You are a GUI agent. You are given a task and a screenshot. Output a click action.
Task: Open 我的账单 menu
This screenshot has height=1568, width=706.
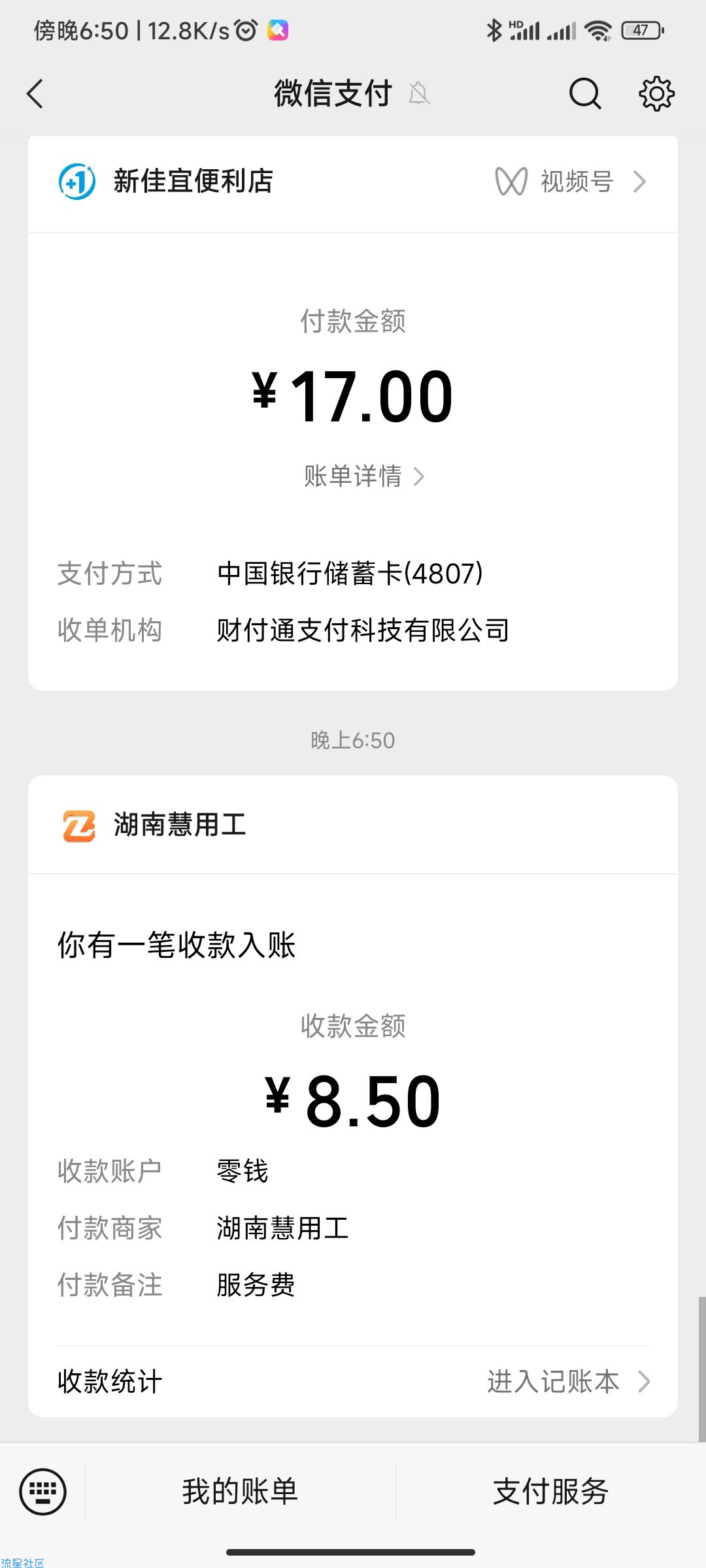pyautogui.click(x=240, y=1492)
